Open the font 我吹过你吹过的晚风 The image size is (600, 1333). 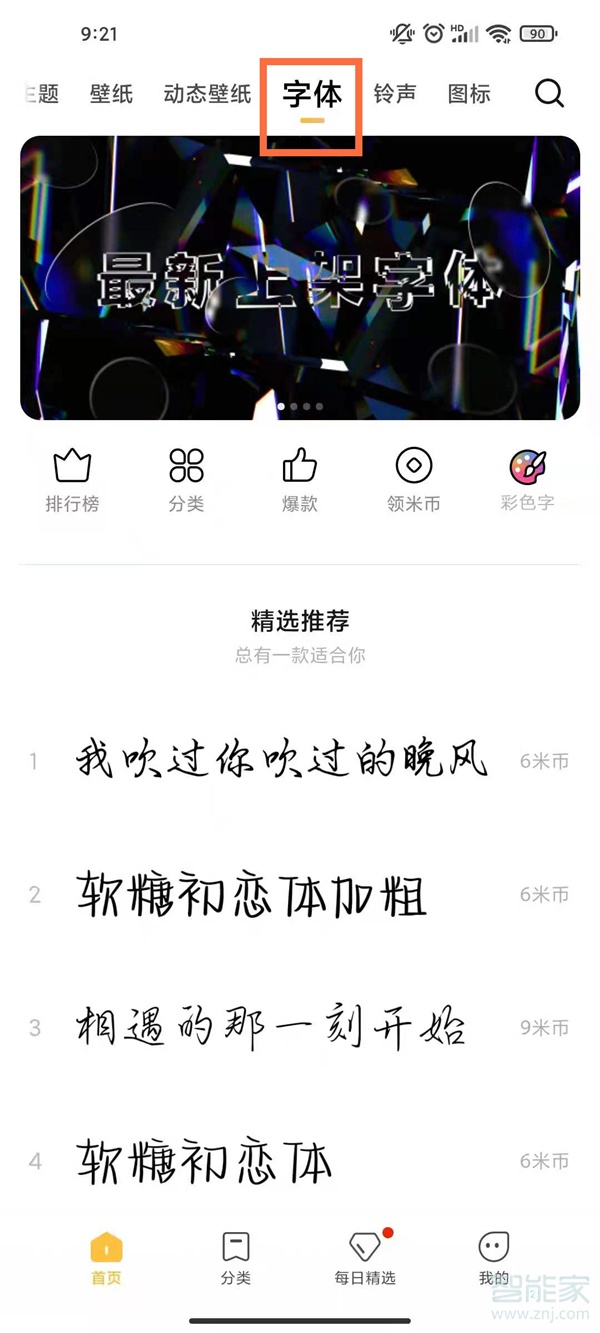pyautogui.click(x=282, y=762)
